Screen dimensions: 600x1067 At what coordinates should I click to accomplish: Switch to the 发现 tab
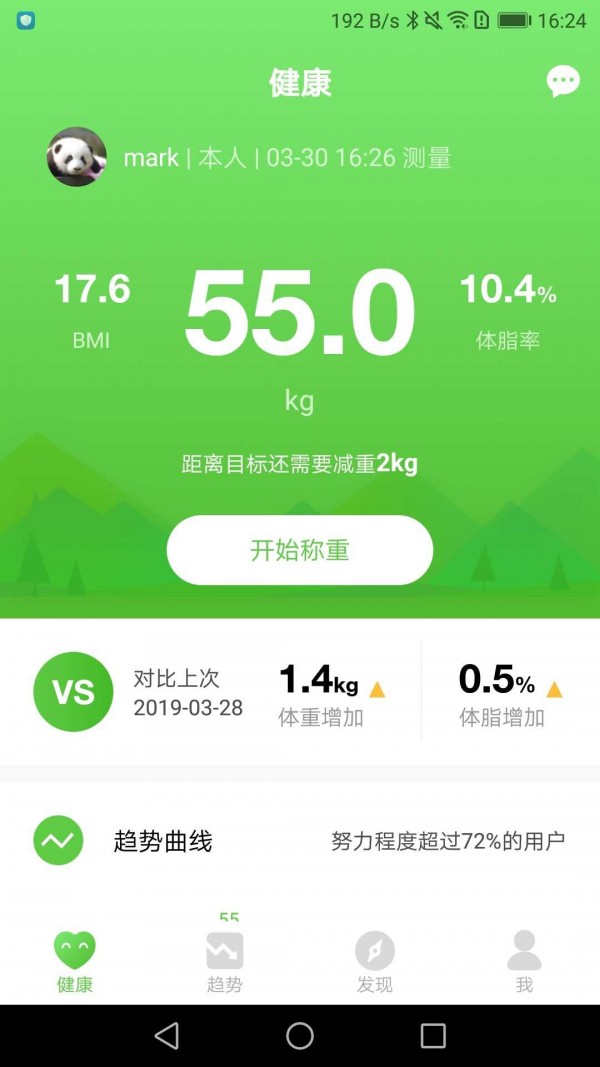click(x=374, y=962)
